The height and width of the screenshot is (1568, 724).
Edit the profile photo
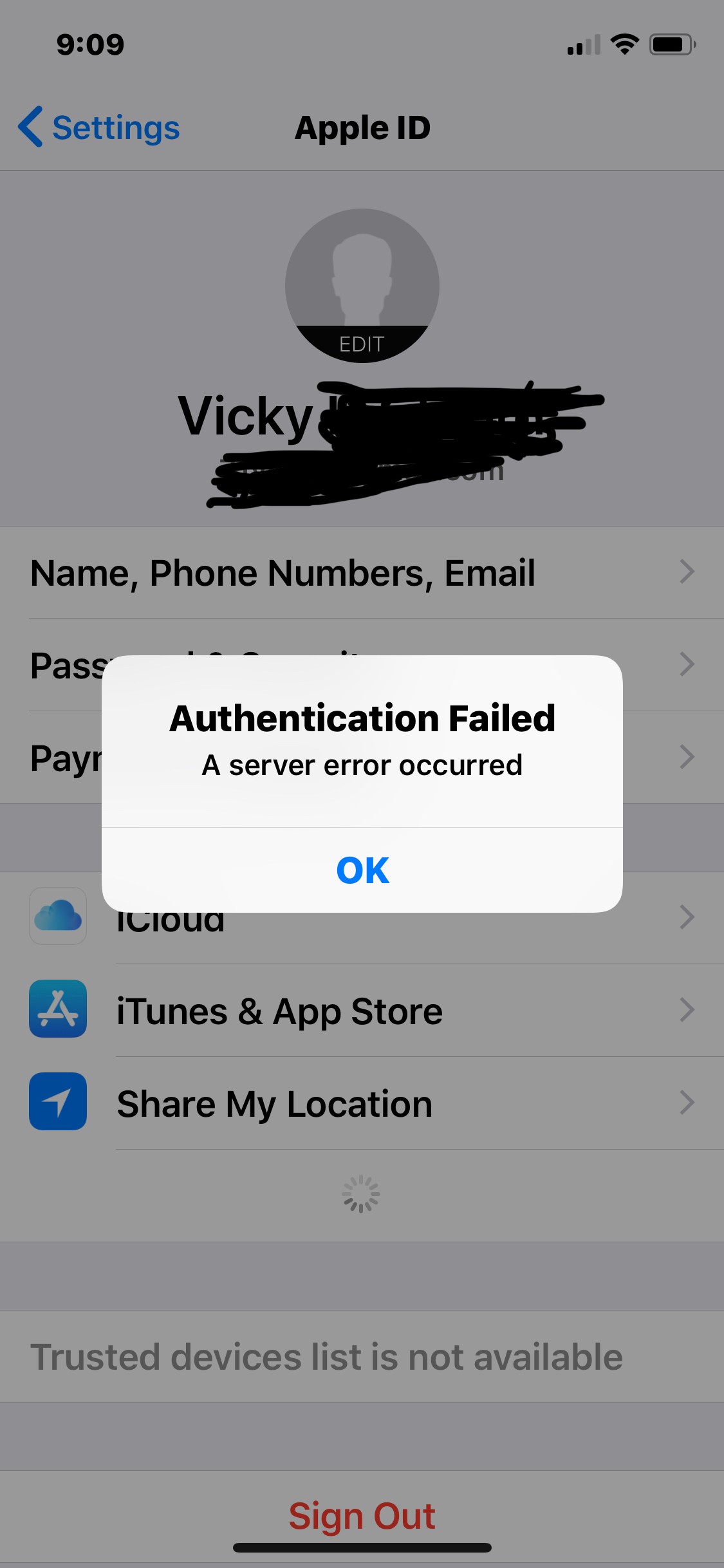[362, 286]
